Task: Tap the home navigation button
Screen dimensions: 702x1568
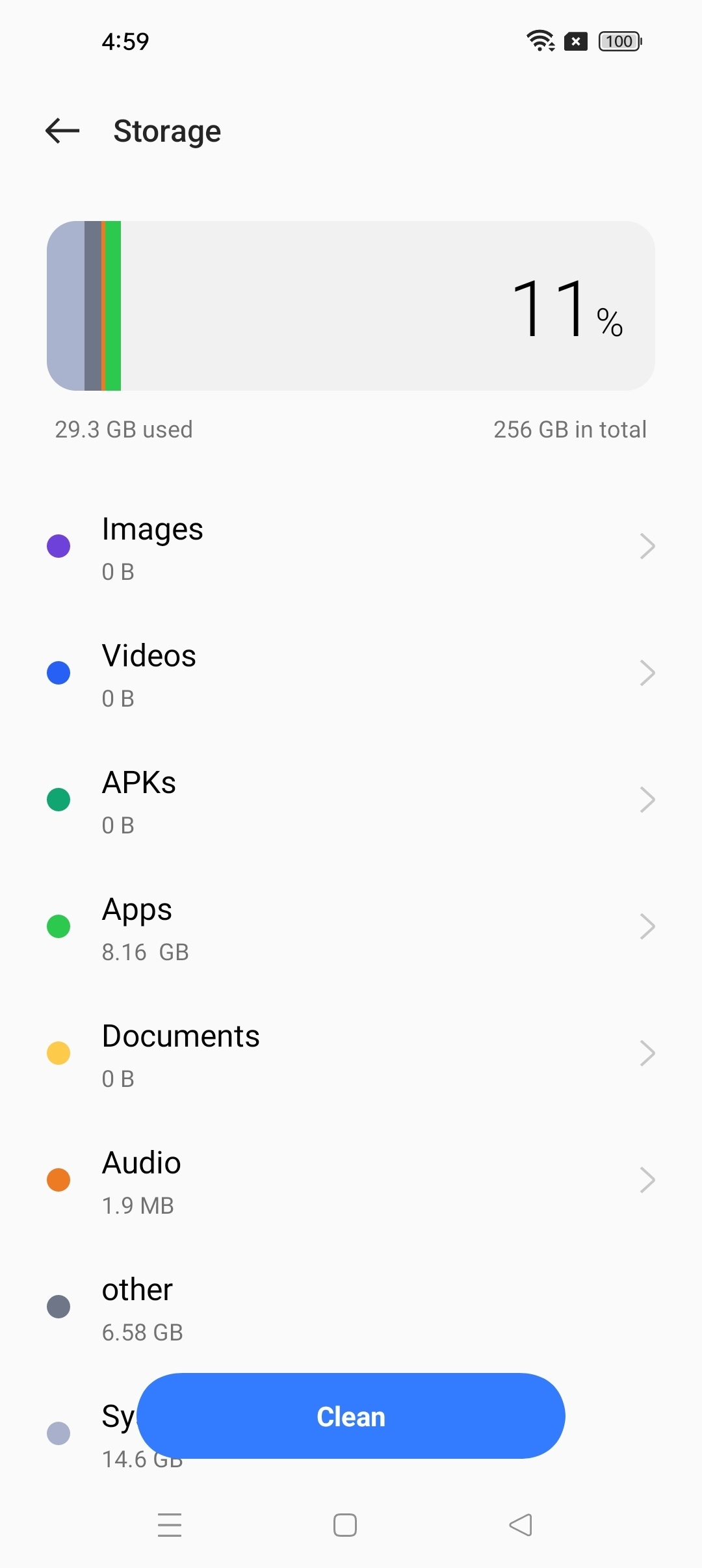Action: coord(345,1524)
